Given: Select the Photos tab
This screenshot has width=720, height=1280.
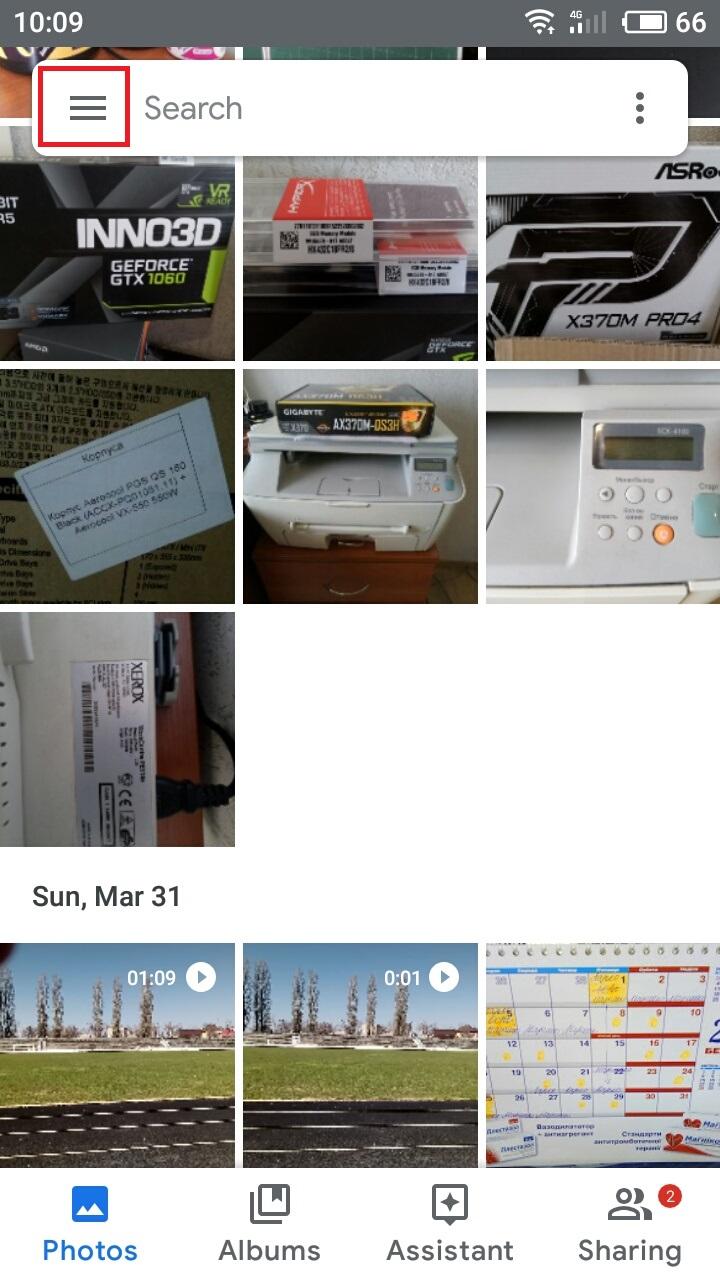Looking at the screenshot, I should 90,1225.
